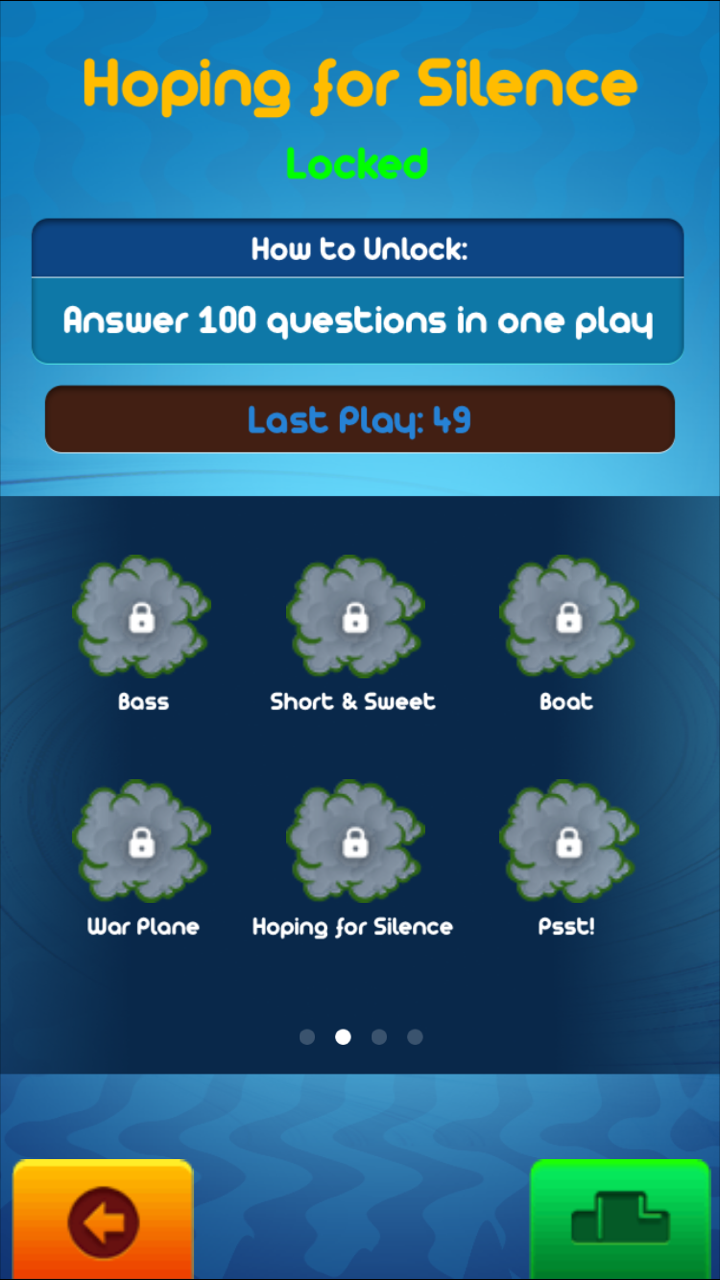720x1280 pixels.
Task: Select the locked Bass sound
Action: click(x=142, y=618)
